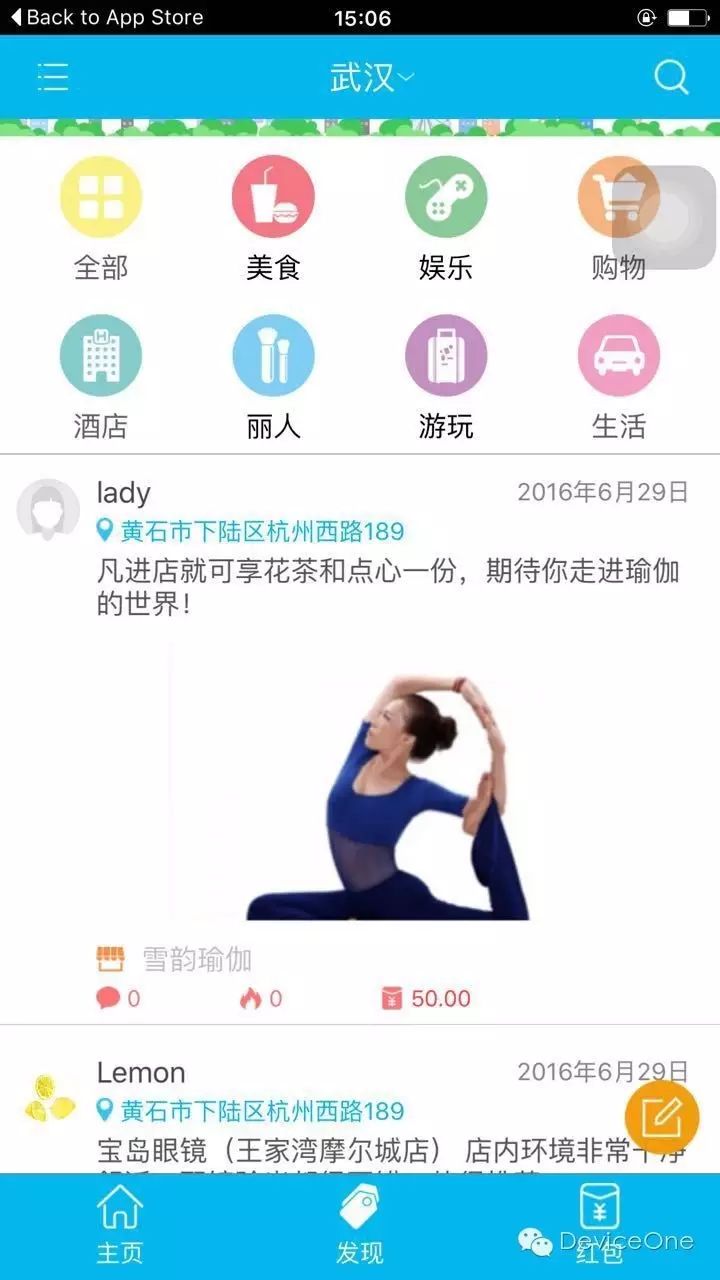The image size is (720, 1280).
Task: Open the search icon
Action: pyautogui.click(x=671, y=77)
